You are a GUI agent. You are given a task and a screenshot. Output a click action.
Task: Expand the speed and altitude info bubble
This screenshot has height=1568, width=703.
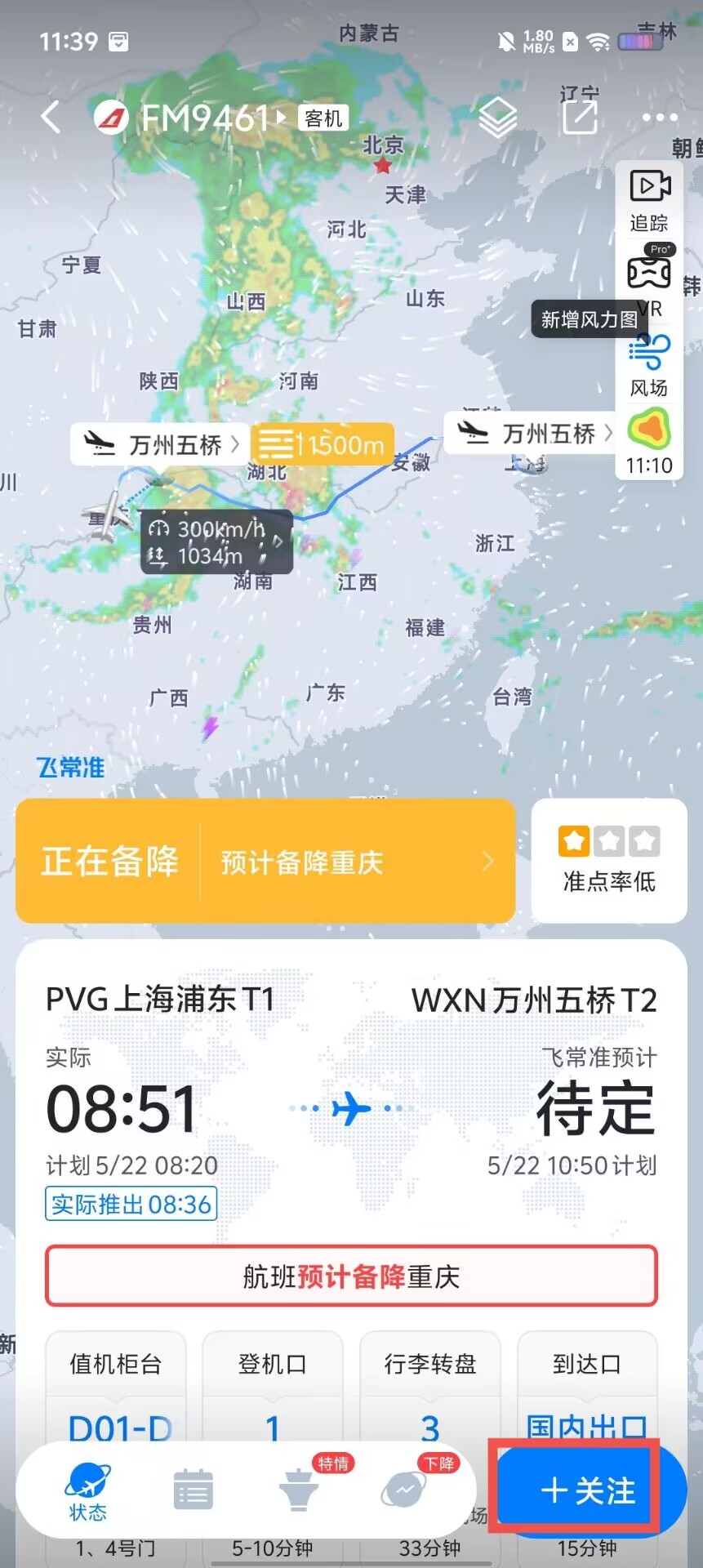216,542
